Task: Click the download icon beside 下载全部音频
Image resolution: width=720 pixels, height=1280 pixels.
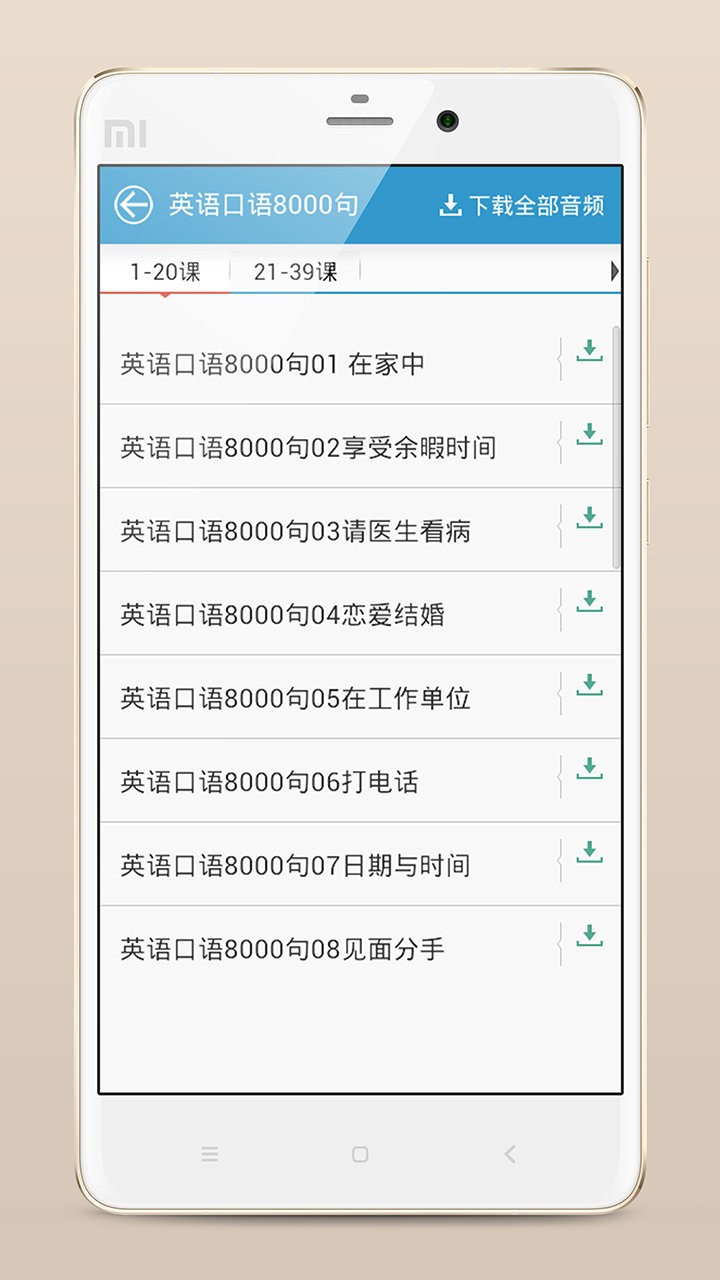Action: tap(451, 204)
